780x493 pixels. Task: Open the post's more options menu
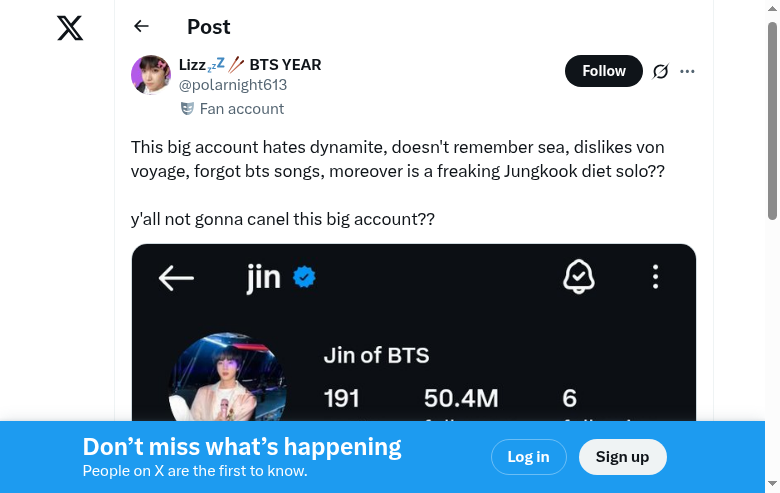point(687,71)
